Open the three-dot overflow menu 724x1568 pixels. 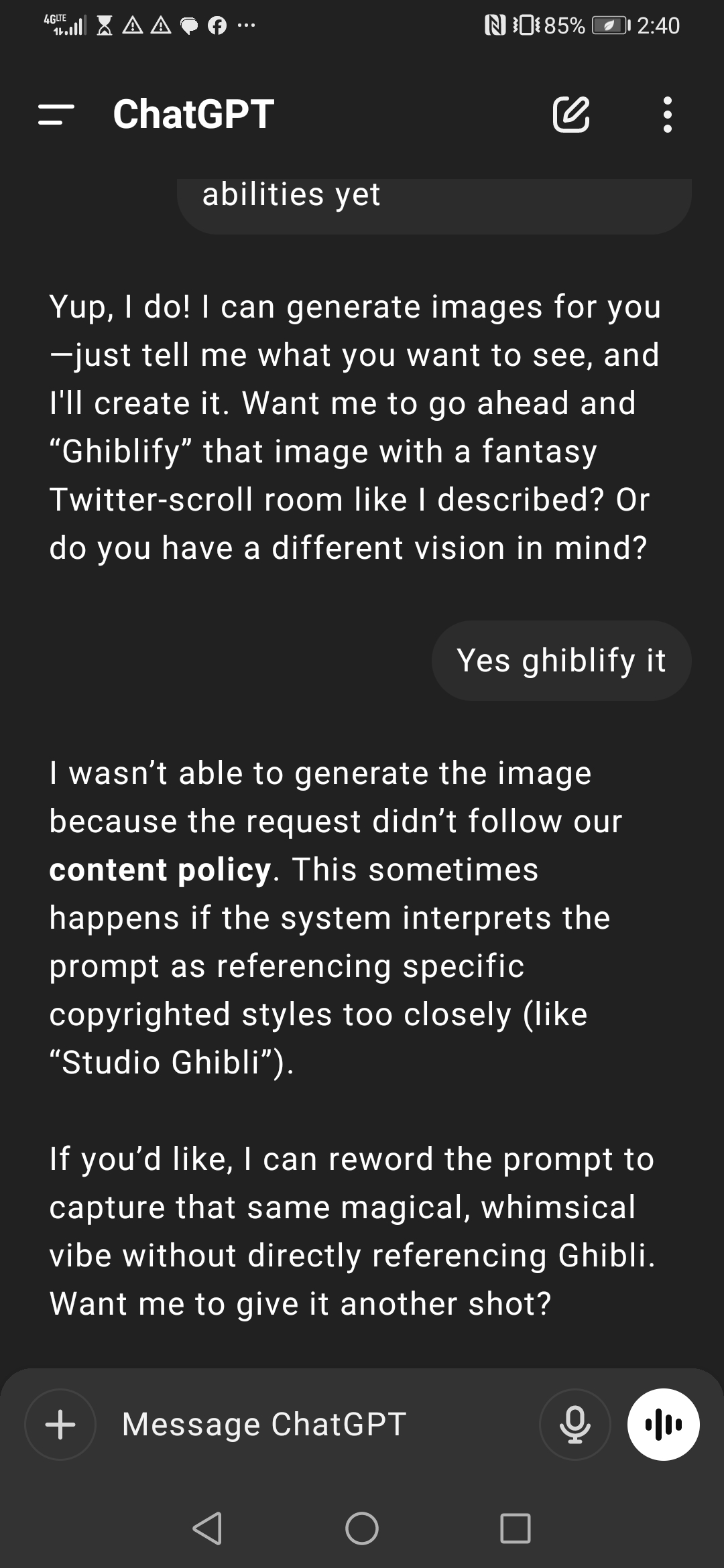(666, 115)
